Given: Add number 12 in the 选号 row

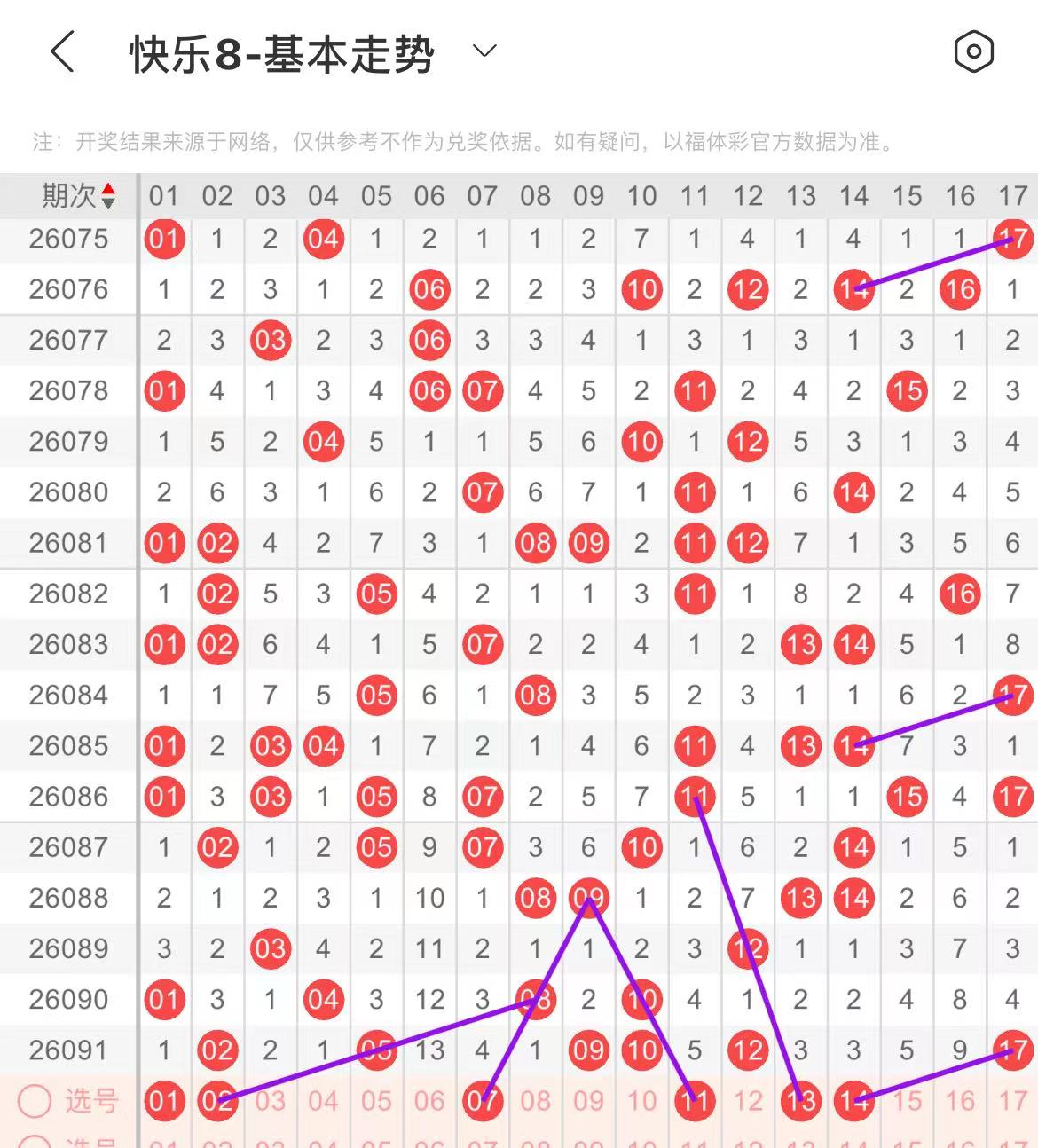Looking at the screenshot, I should (x=748, y=1101).
